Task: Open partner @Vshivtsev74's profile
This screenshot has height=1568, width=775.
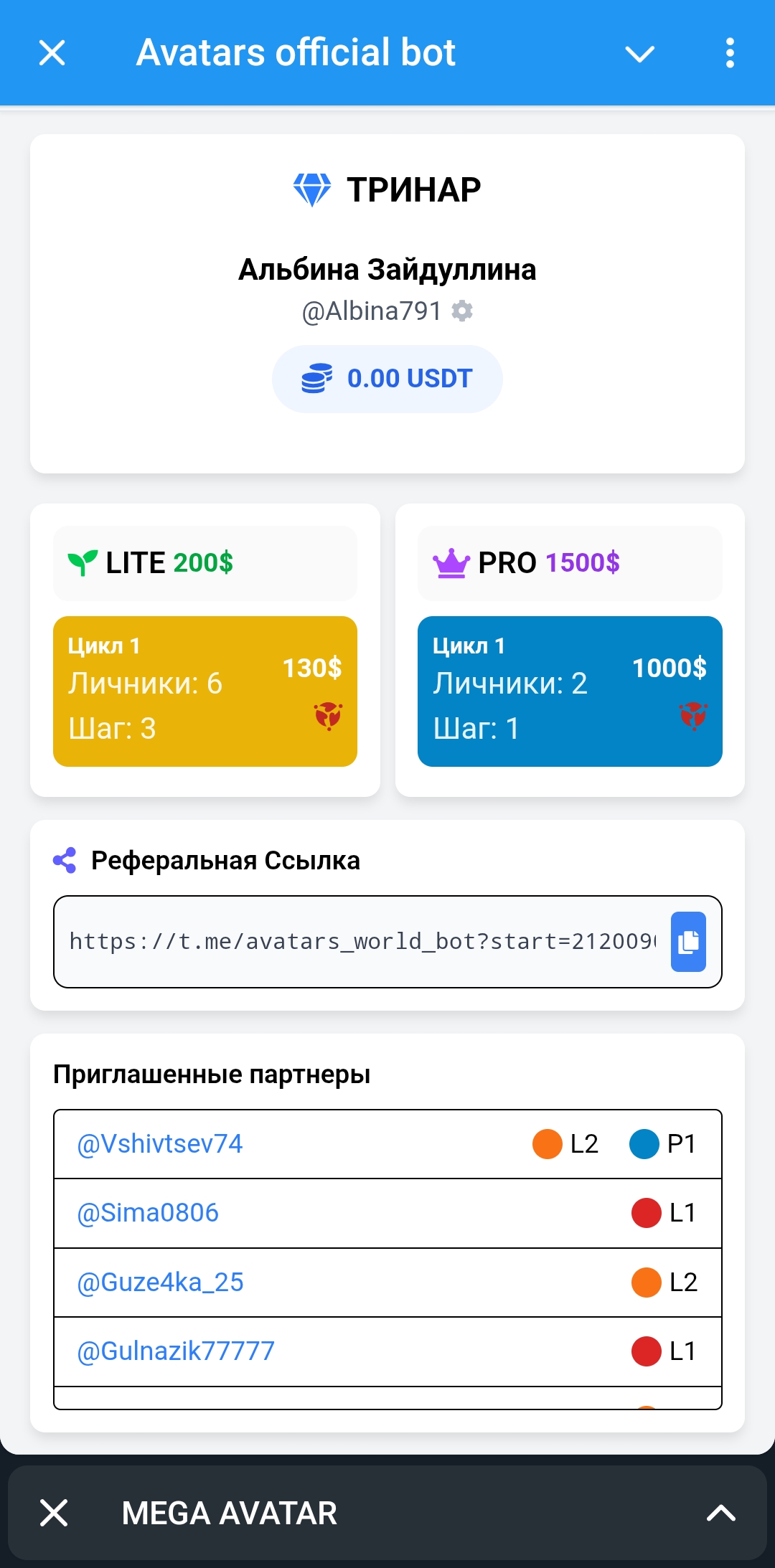Action: pyautogui.click(x=160, y=1144)
